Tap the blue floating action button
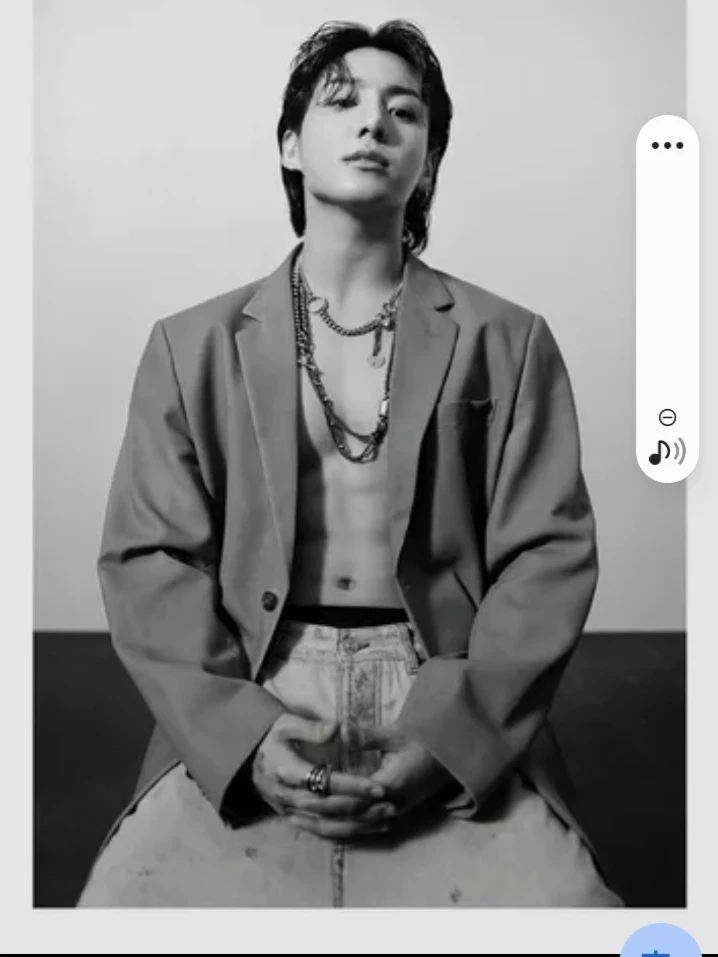 click(x=661, y=943)
